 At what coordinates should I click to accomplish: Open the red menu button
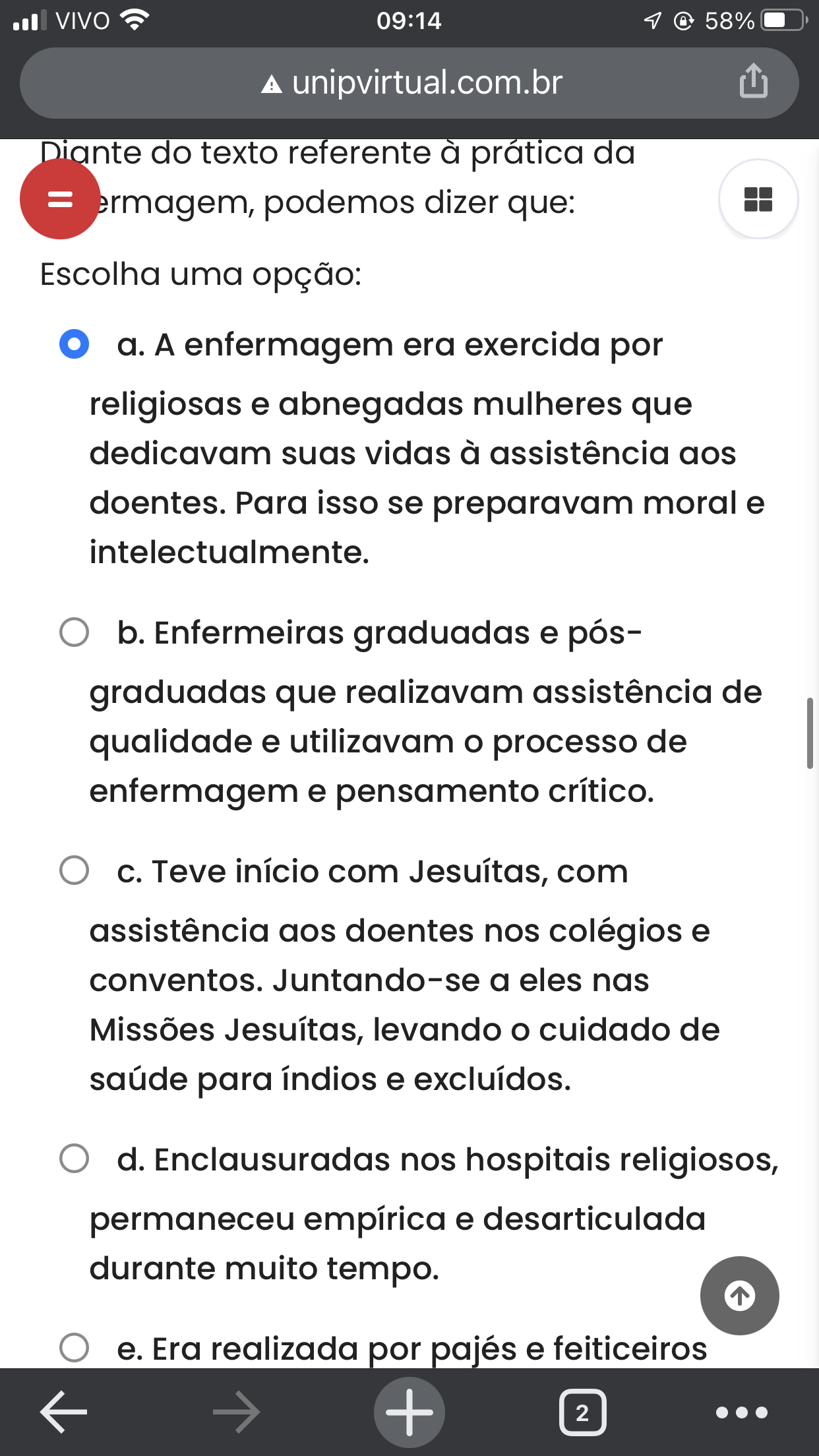[x=60, y=198]
